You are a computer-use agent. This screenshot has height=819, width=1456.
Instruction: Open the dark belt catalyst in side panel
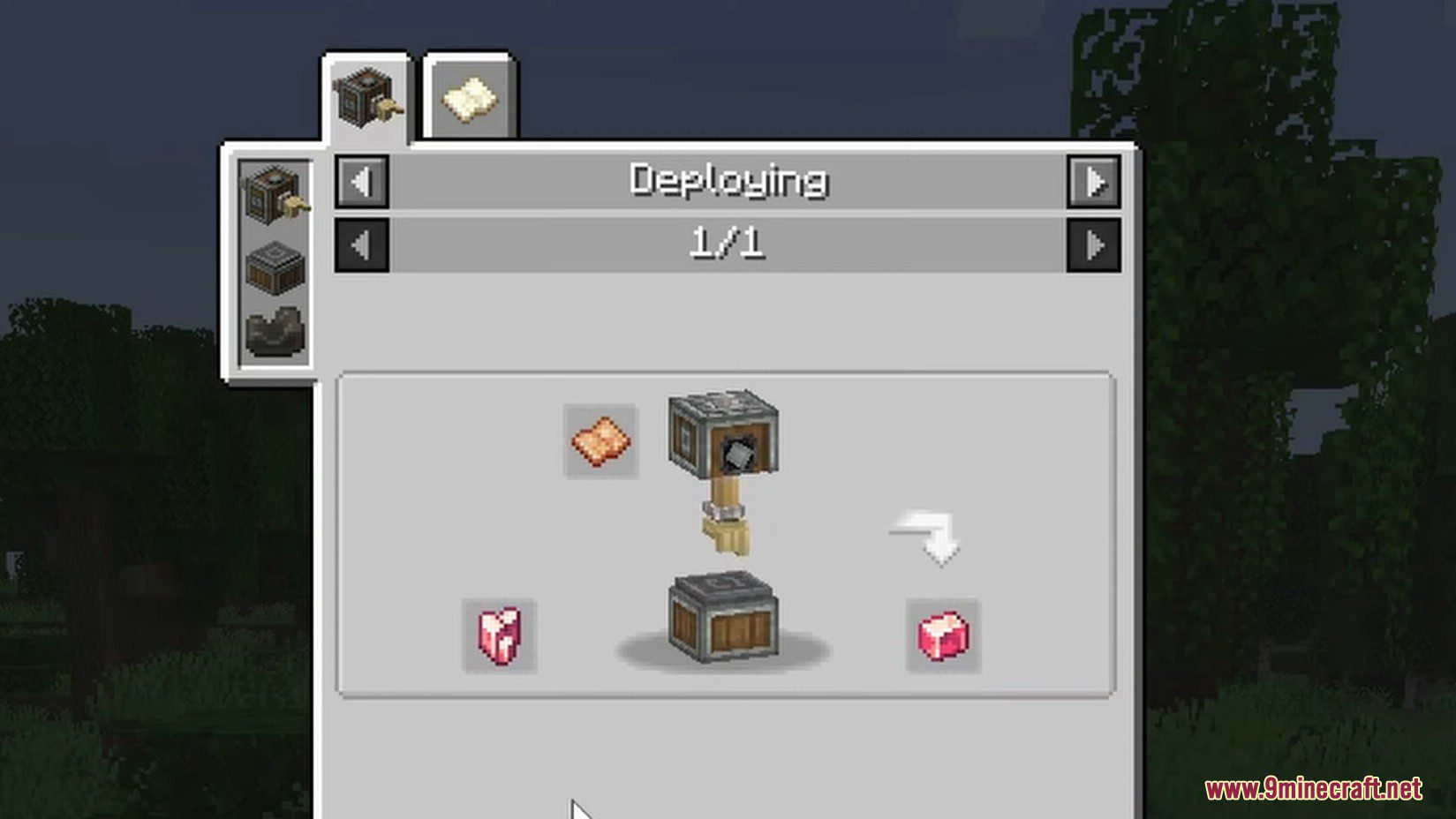tap(275, 331)
